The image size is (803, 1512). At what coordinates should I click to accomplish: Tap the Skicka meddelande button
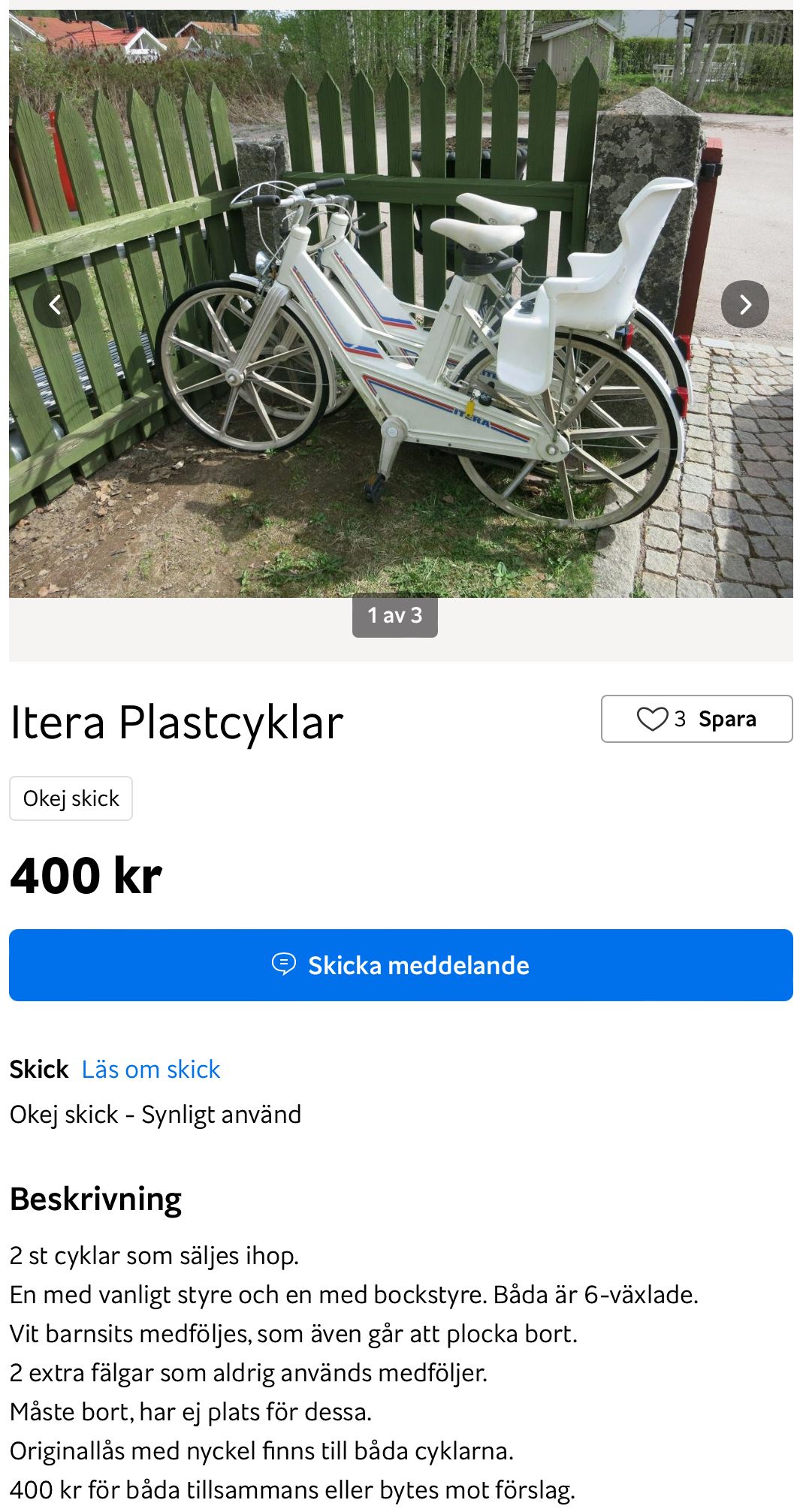click(x=401, y=965)
